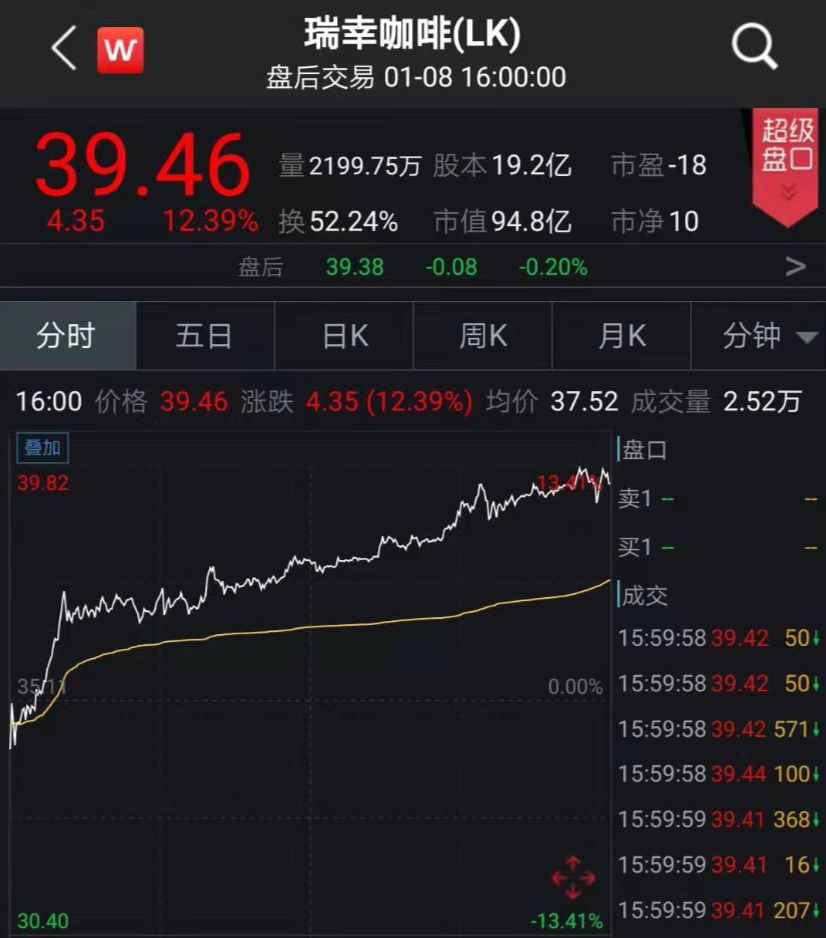826x938 pixels.
Task: Open the red W app icon
Action: (120, 50)
